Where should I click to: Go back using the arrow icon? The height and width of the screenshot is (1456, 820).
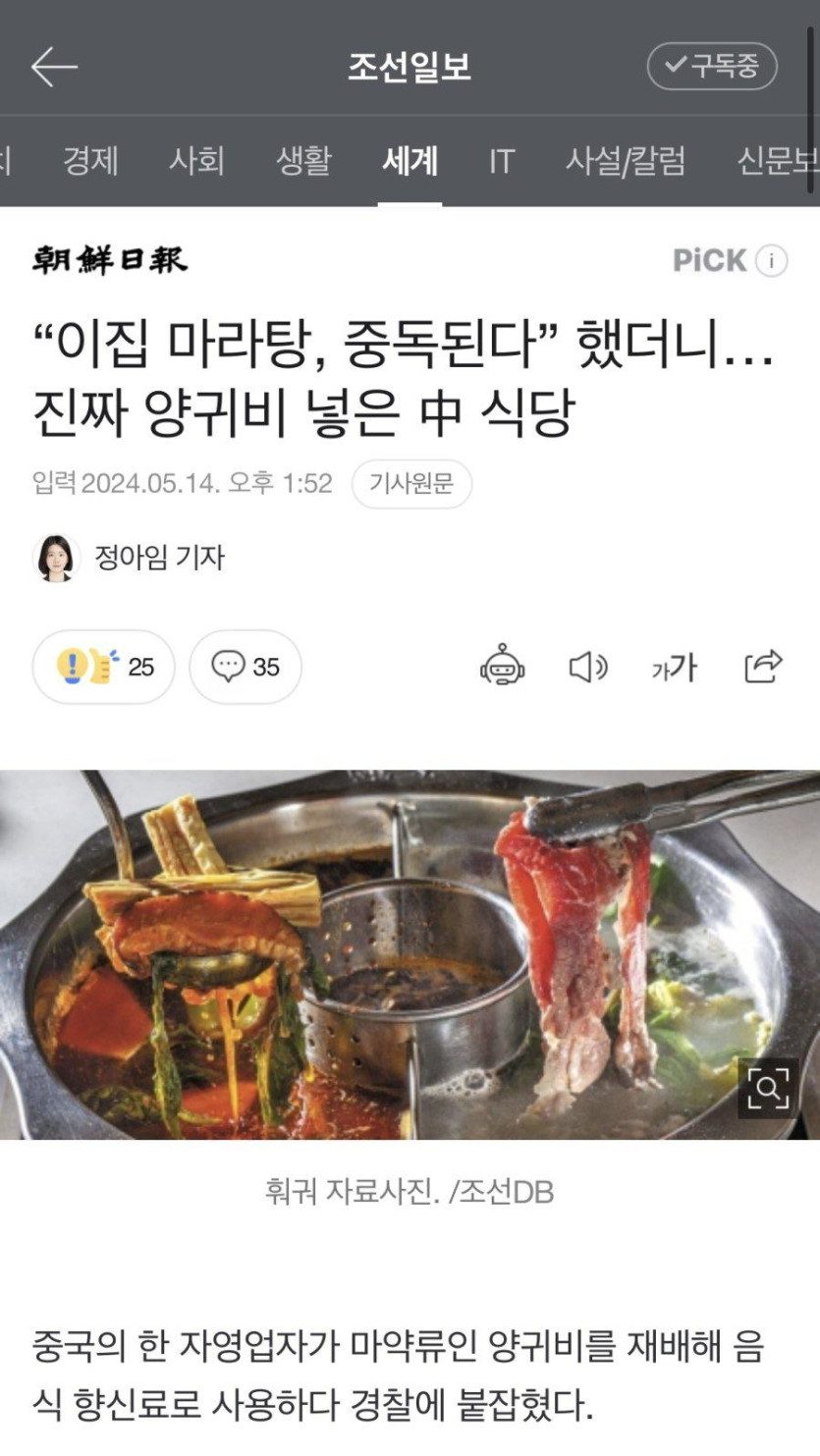(54, 67)
